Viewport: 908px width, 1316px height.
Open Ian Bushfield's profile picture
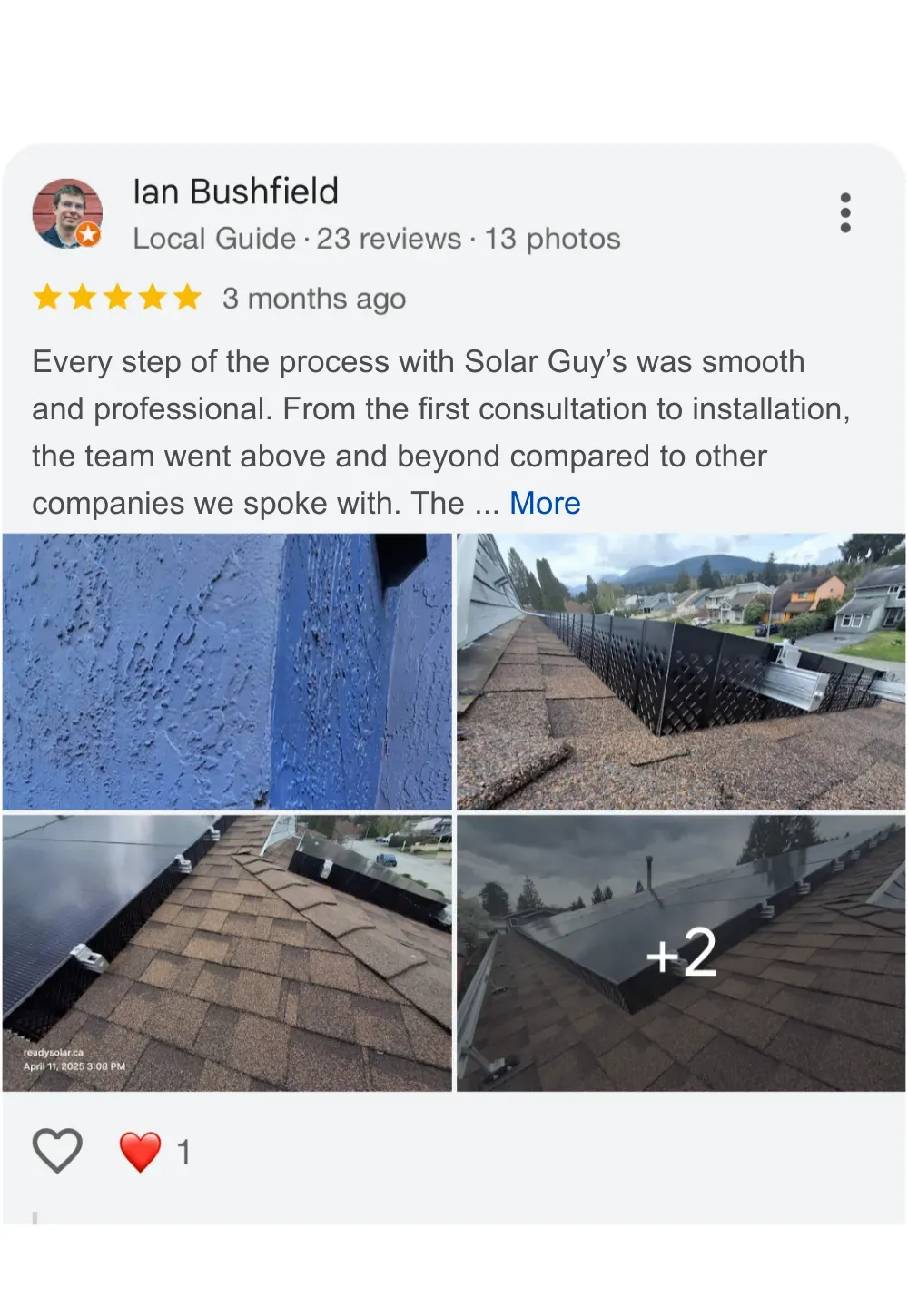67,213
